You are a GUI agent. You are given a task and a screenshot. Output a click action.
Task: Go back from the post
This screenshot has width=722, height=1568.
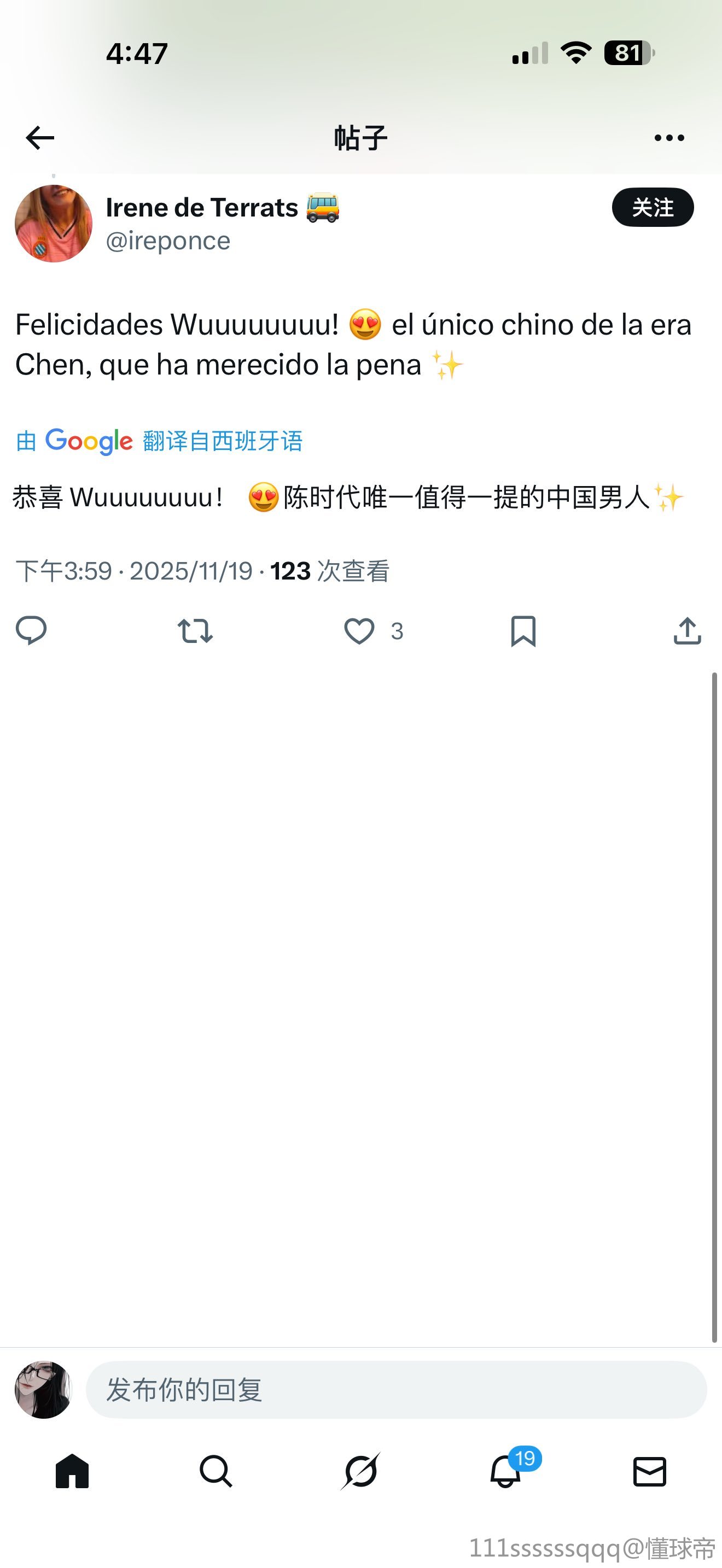(x=40, y=138)
